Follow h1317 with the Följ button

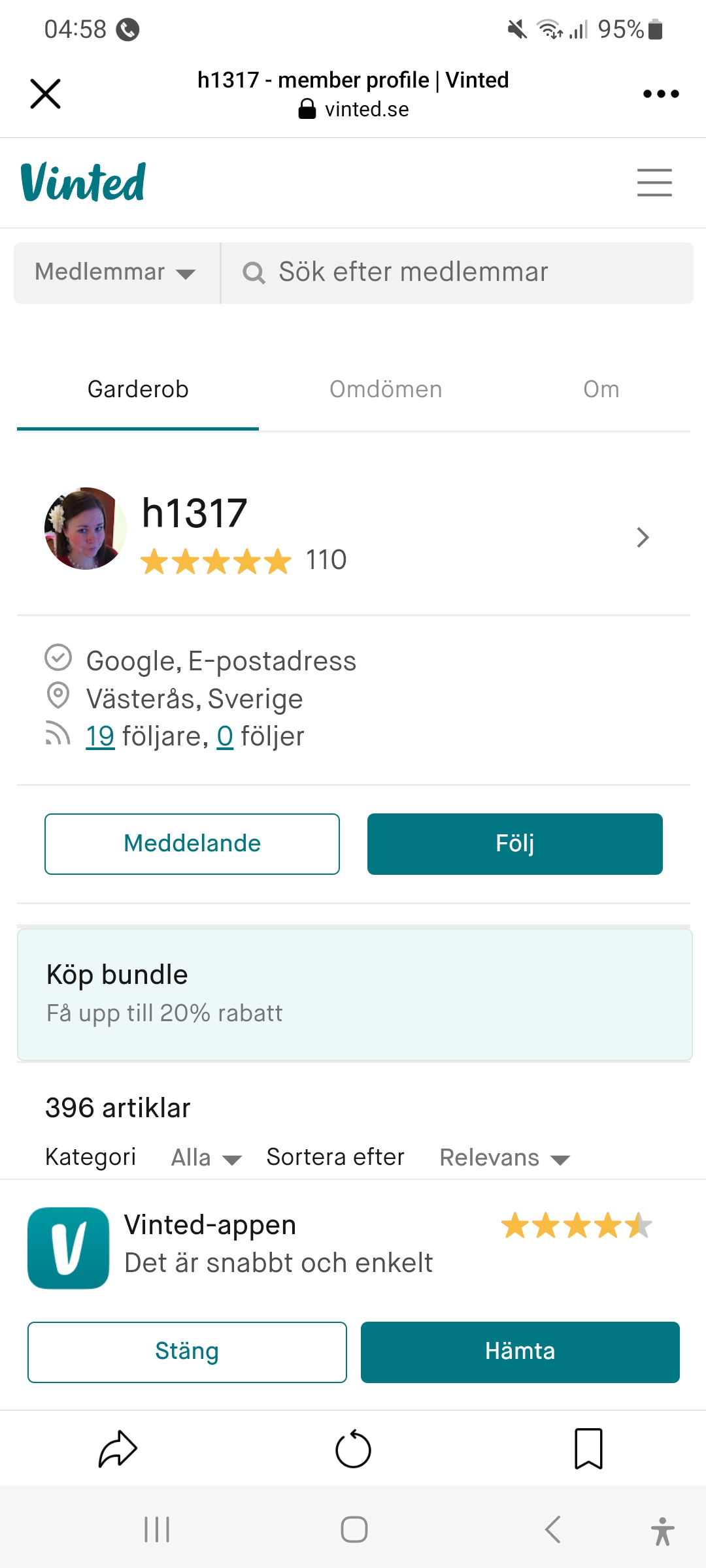point(514,843)
